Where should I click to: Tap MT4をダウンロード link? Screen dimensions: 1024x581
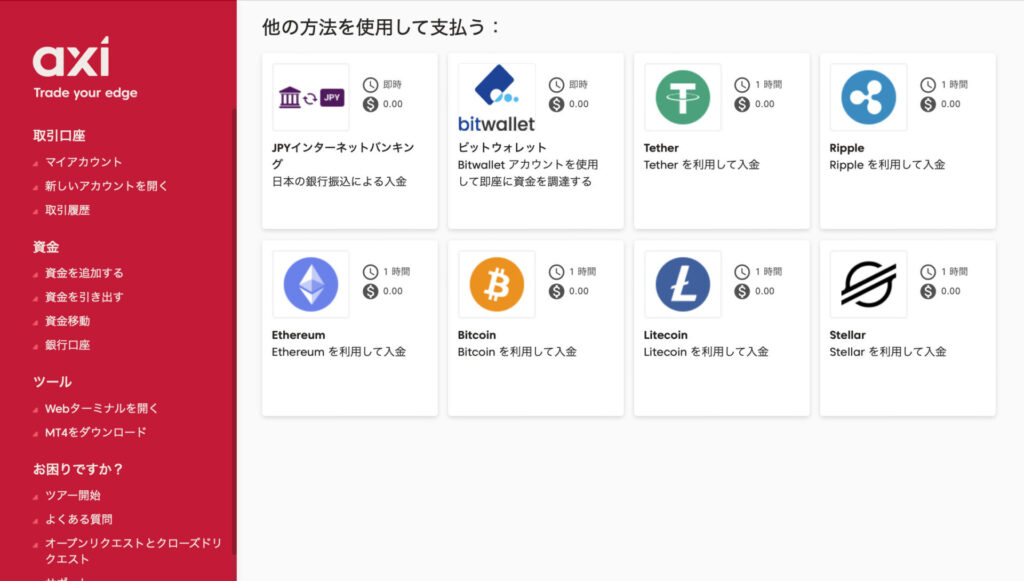(95, 432)
